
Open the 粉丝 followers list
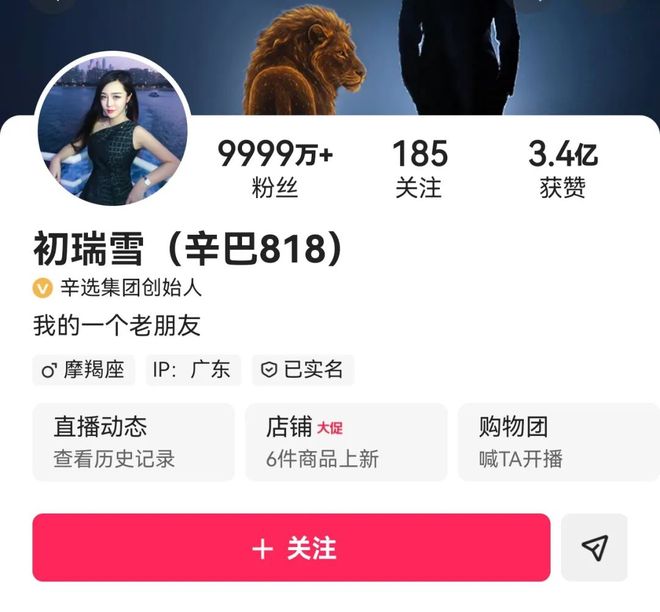click(x=275, y=169)
